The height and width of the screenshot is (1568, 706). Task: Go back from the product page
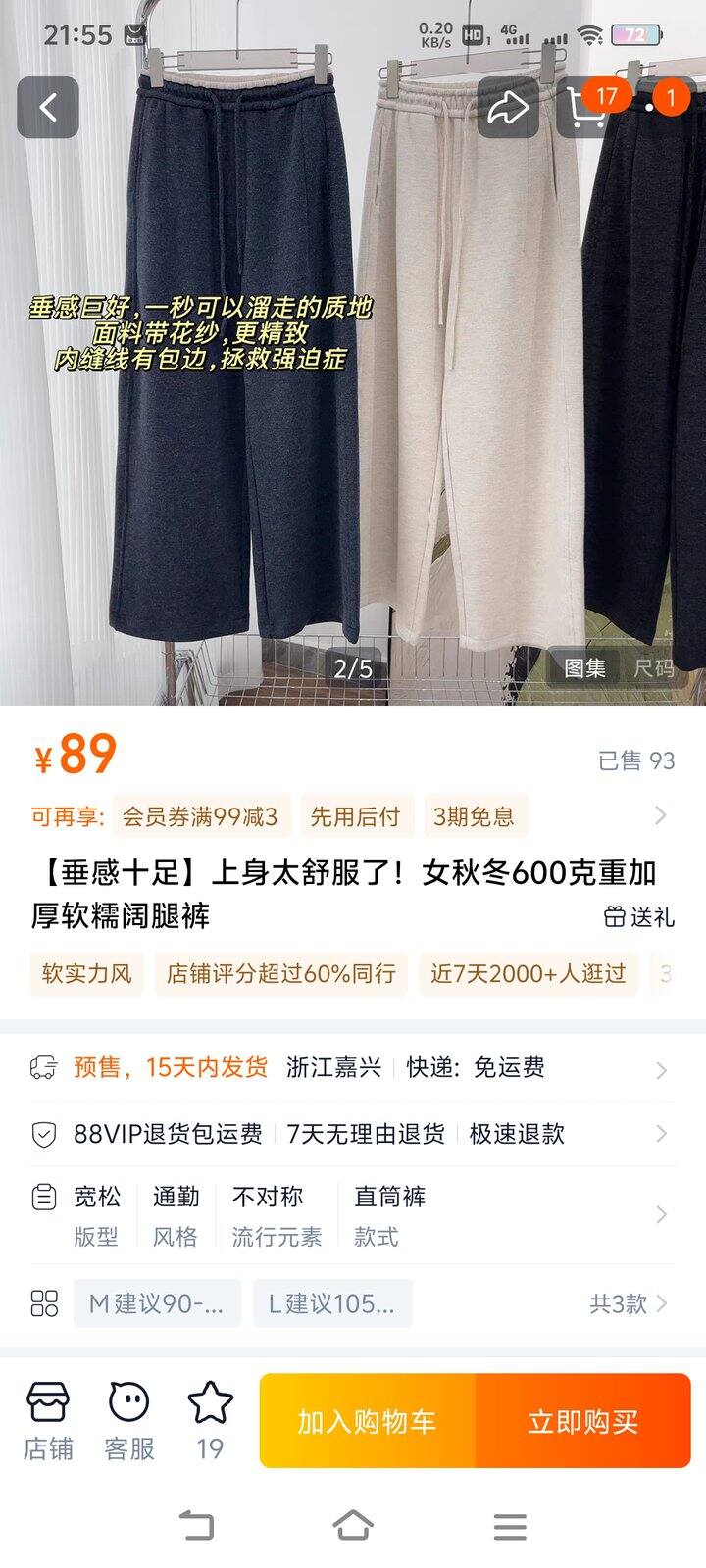pyautogui.click(x=48, y=108)
